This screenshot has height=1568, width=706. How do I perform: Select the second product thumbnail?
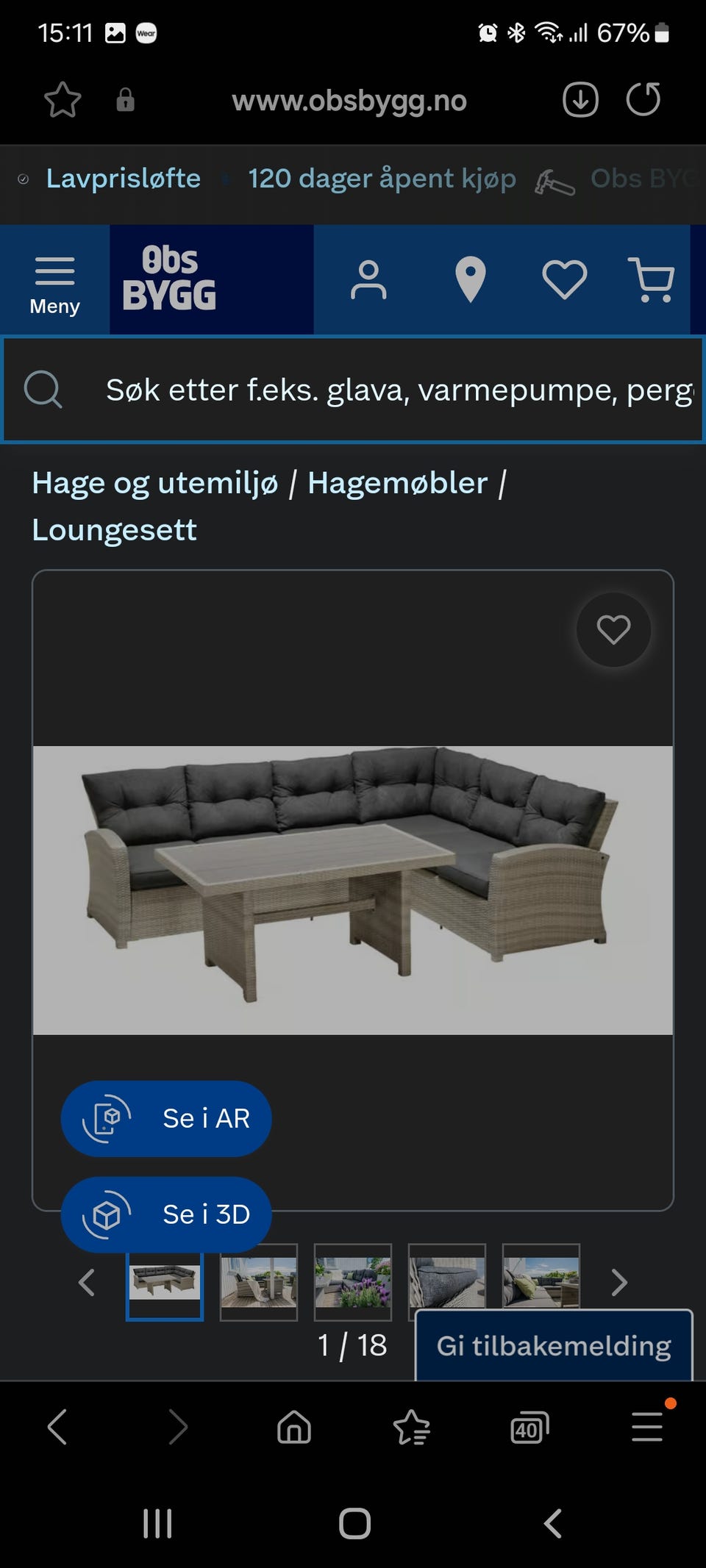point(259,1281)
